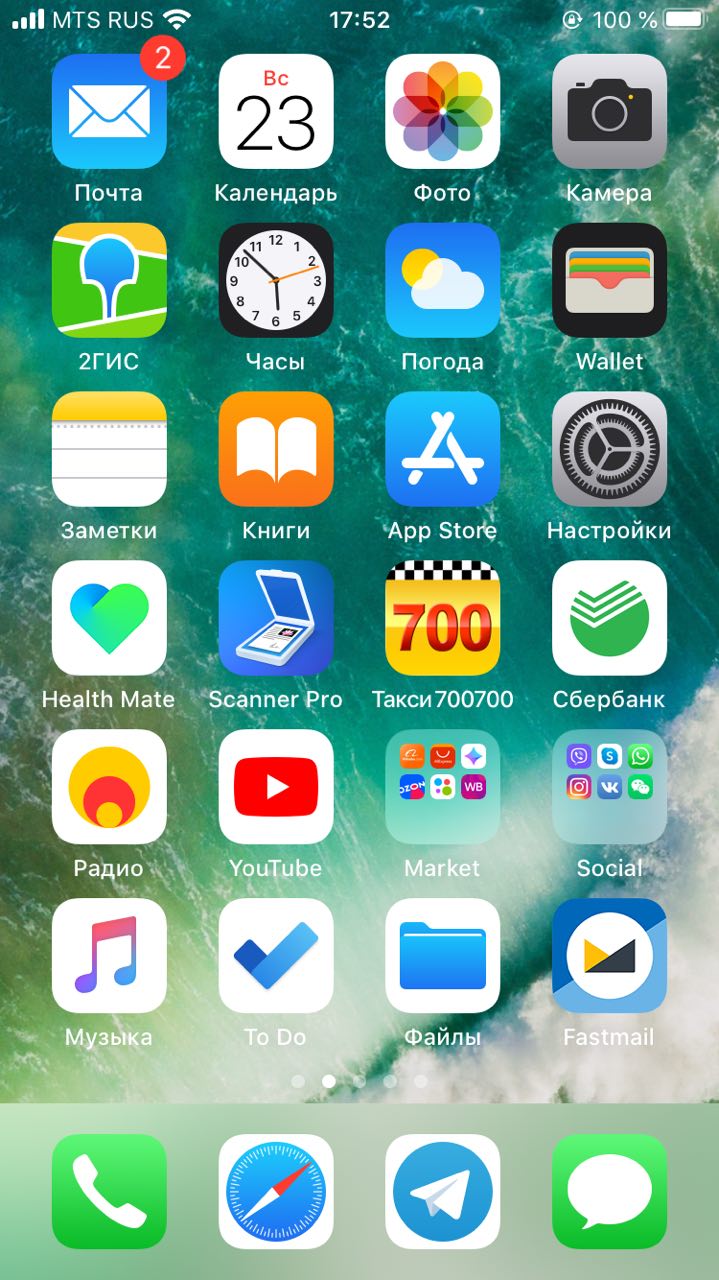The width and height of the screenshot is (719, 1280).
Task: Launch 2ГИС maps
Action: tap(109, 280)
